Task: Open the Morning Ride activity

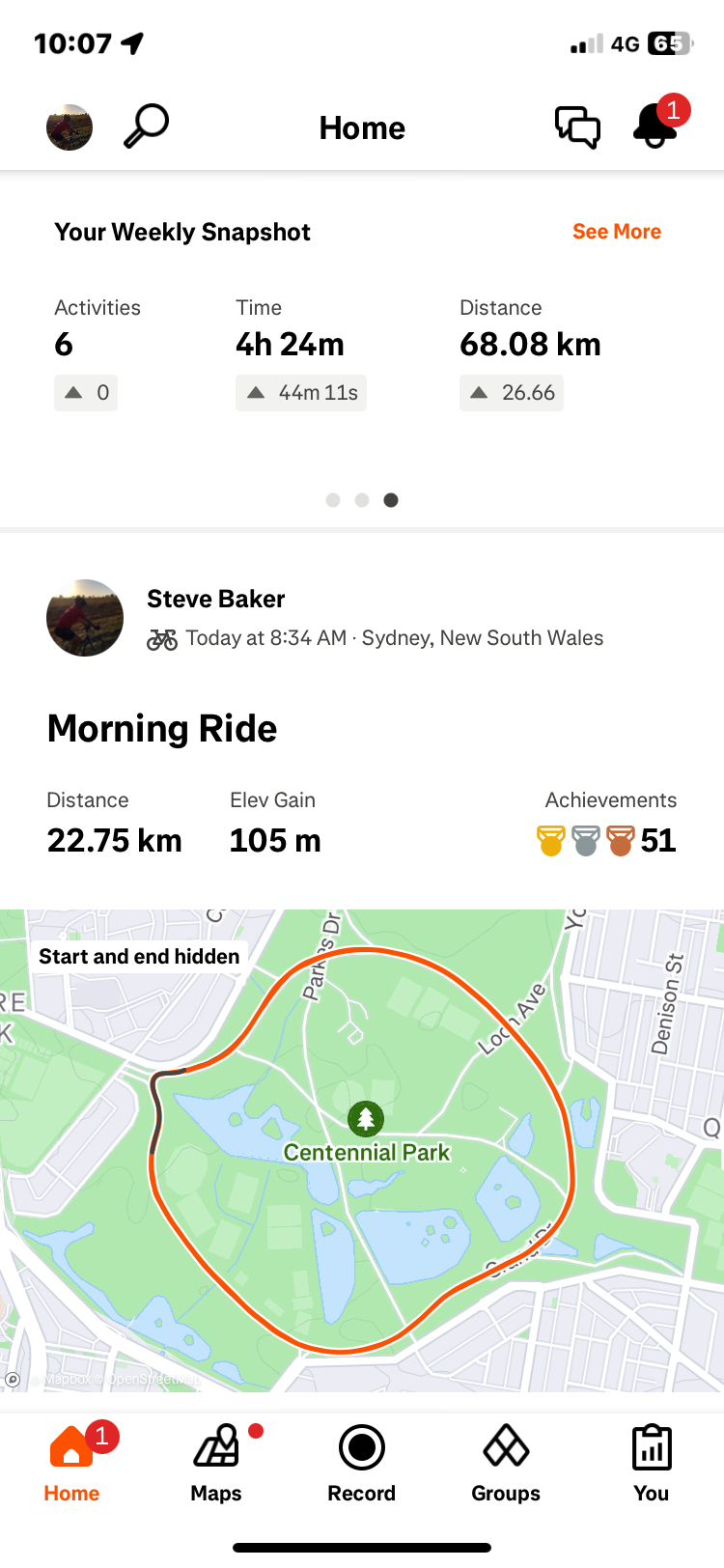Action: (x=162, y=729)
